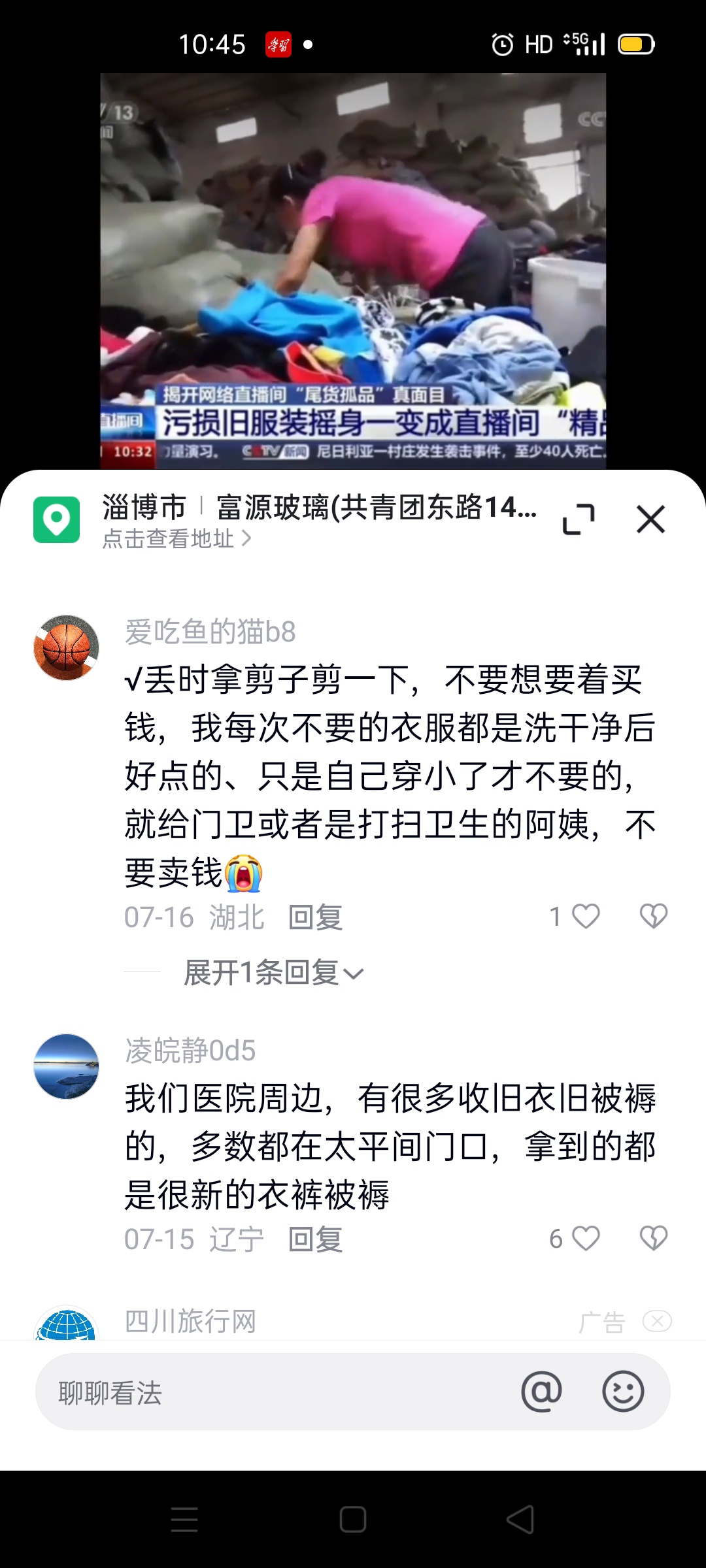Like 凌皖静0d5's comment

pos(585,1239)
